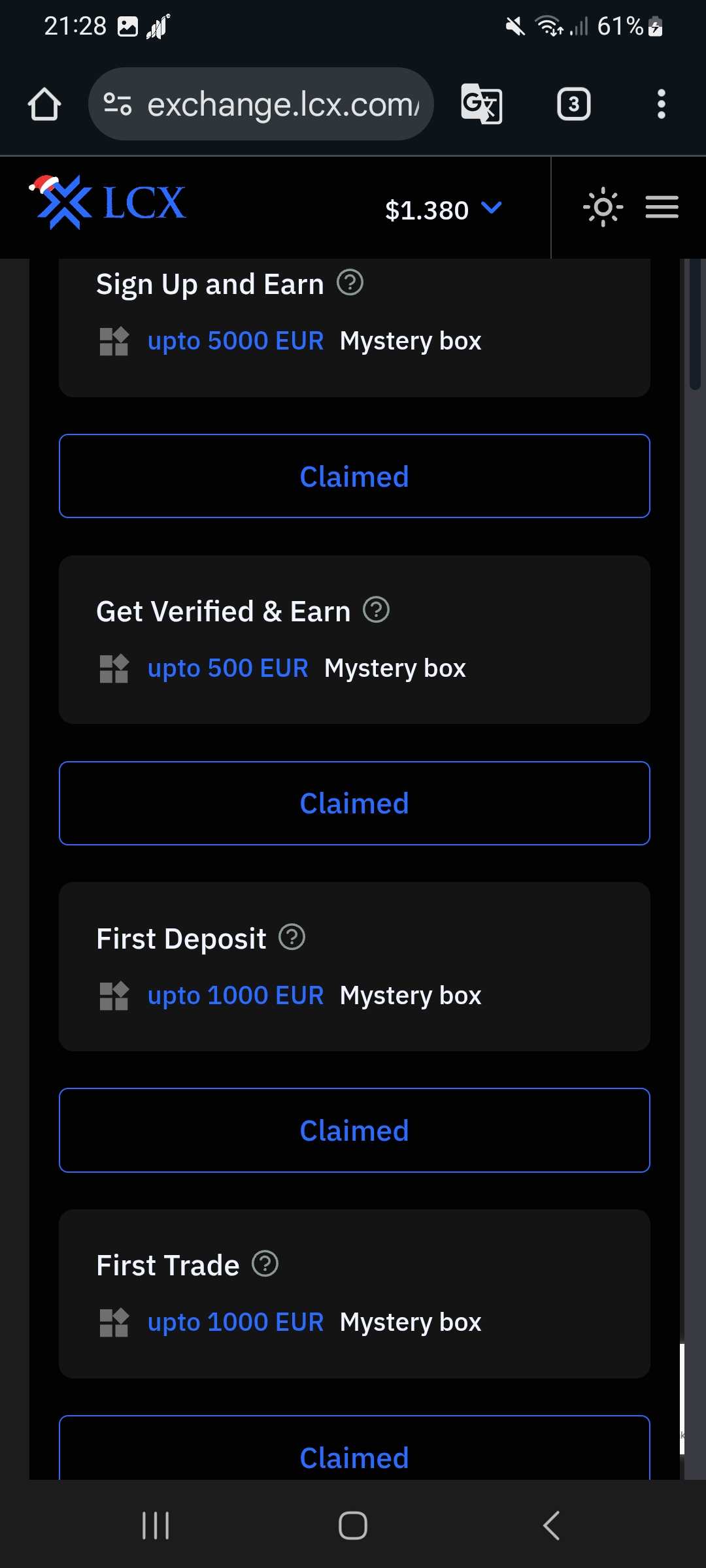Open the browser overflow menu

pos(661,105)
